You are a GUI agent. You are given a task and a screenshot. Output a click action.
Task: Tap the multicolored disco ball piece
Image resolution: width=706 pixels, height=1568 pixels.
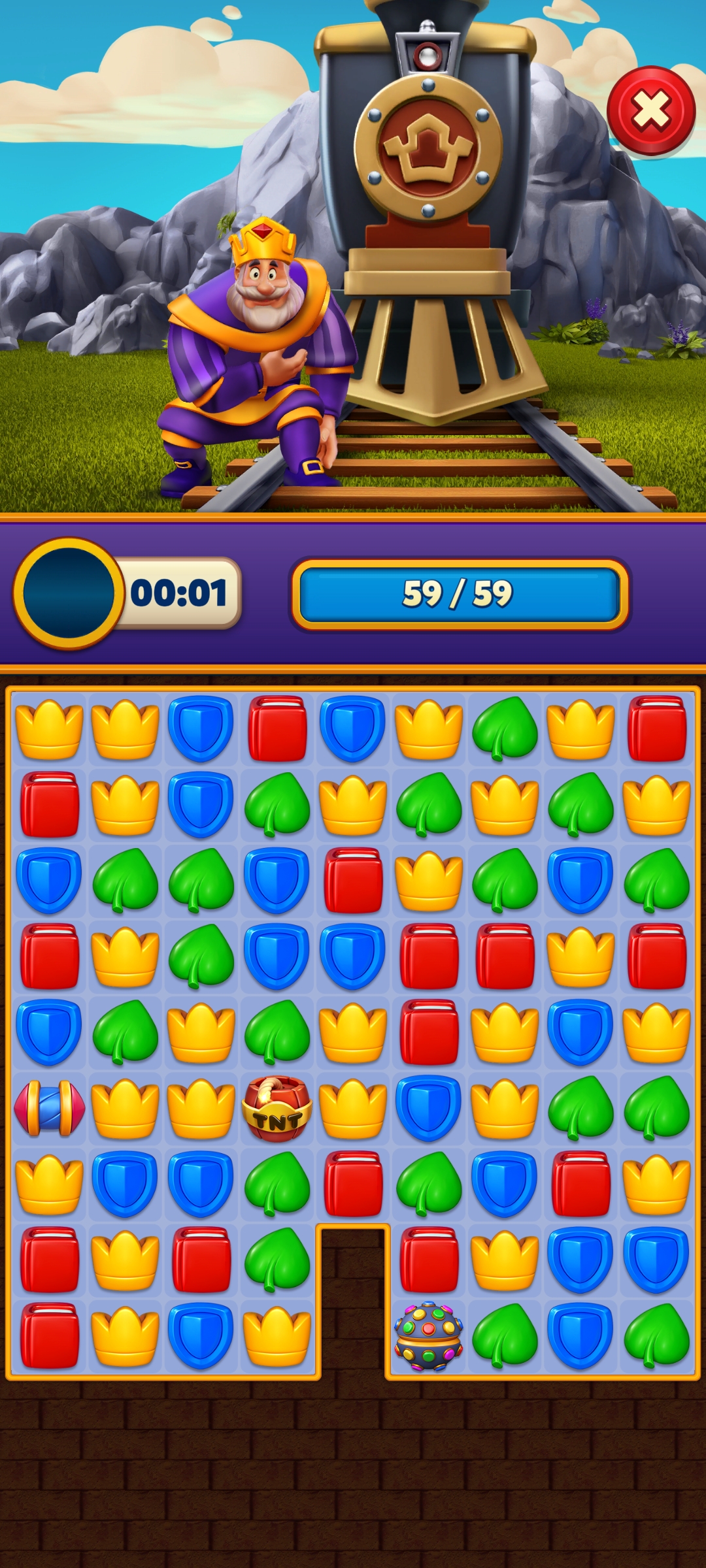[429, 1335]
